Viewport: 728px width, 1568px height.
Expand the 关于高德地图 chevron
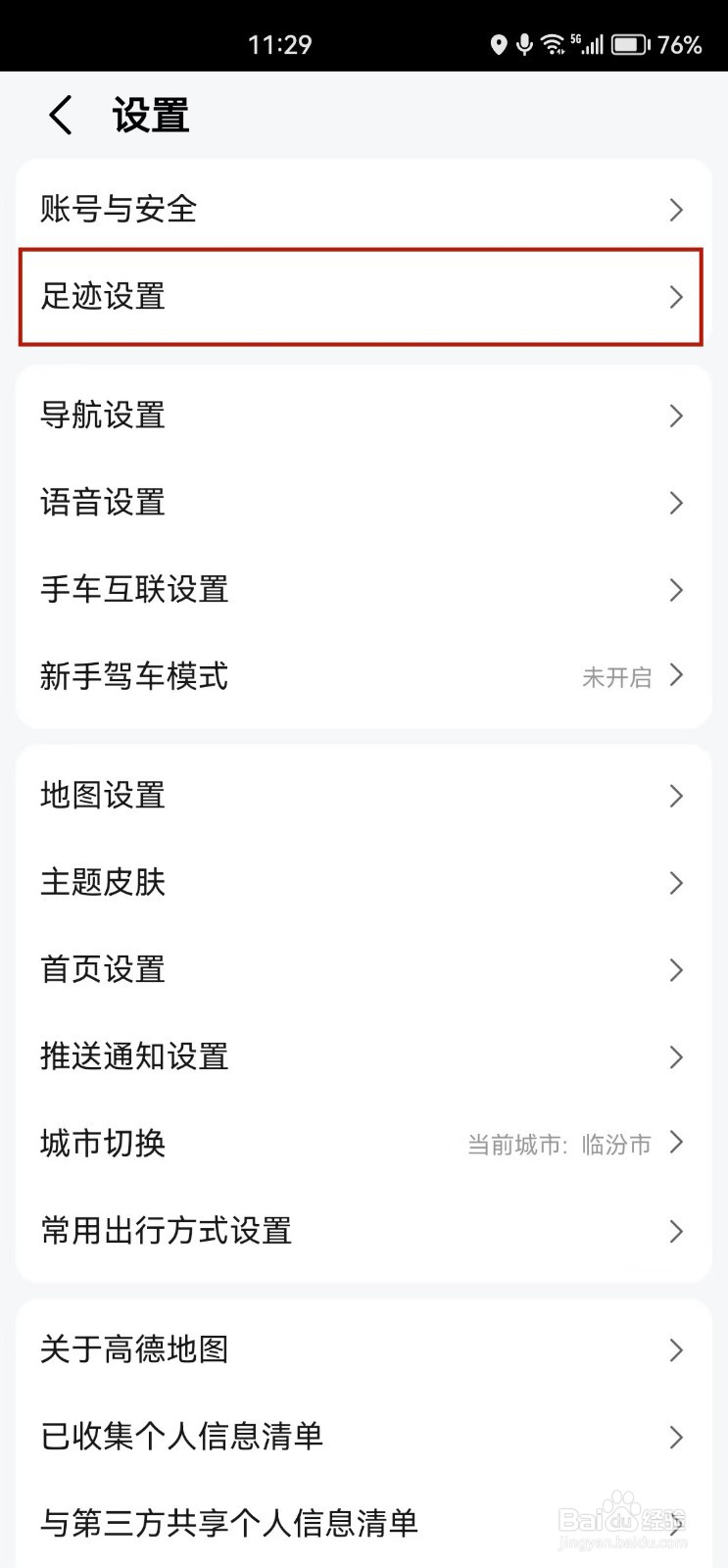click(676, 1350)
